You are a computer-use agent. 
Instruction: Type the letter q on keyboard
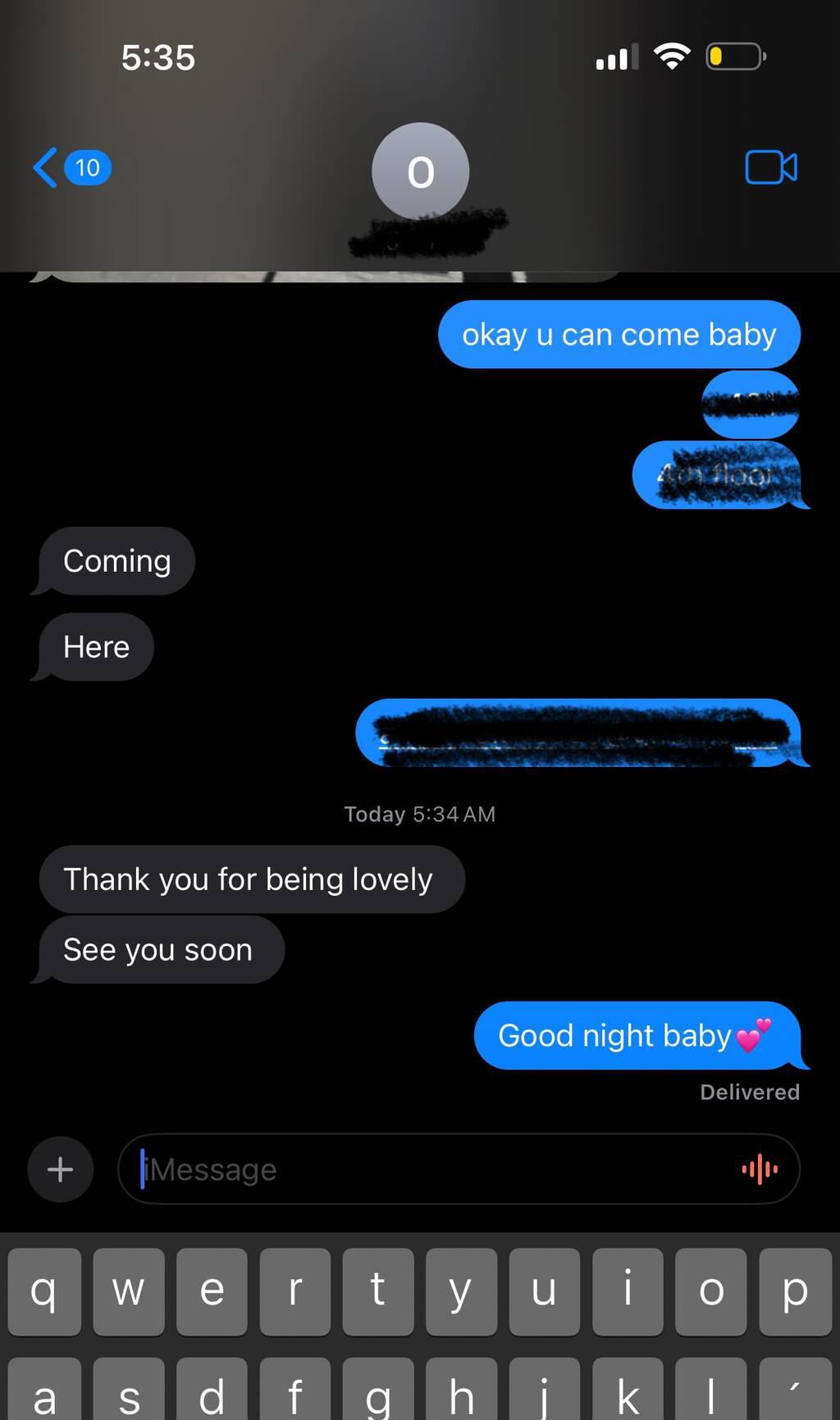44,1291
